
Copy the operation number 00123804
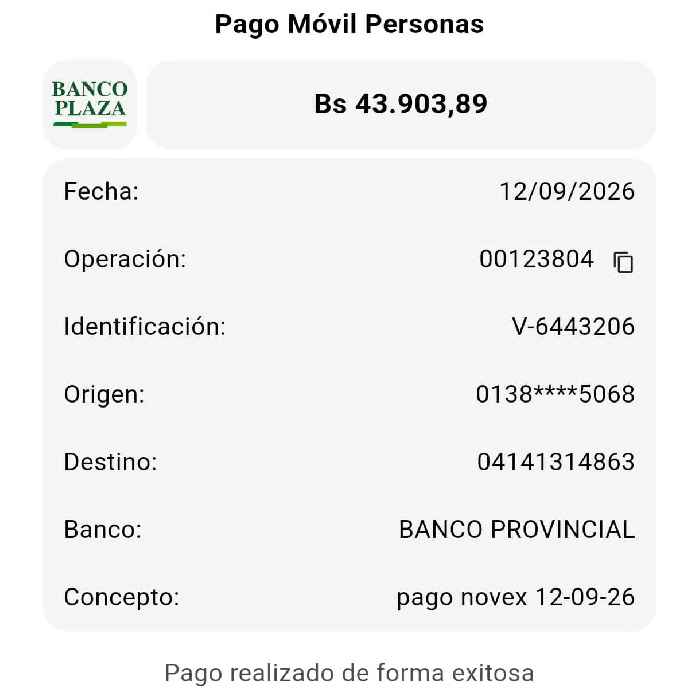pyautogui.click(x=623, y=262)
